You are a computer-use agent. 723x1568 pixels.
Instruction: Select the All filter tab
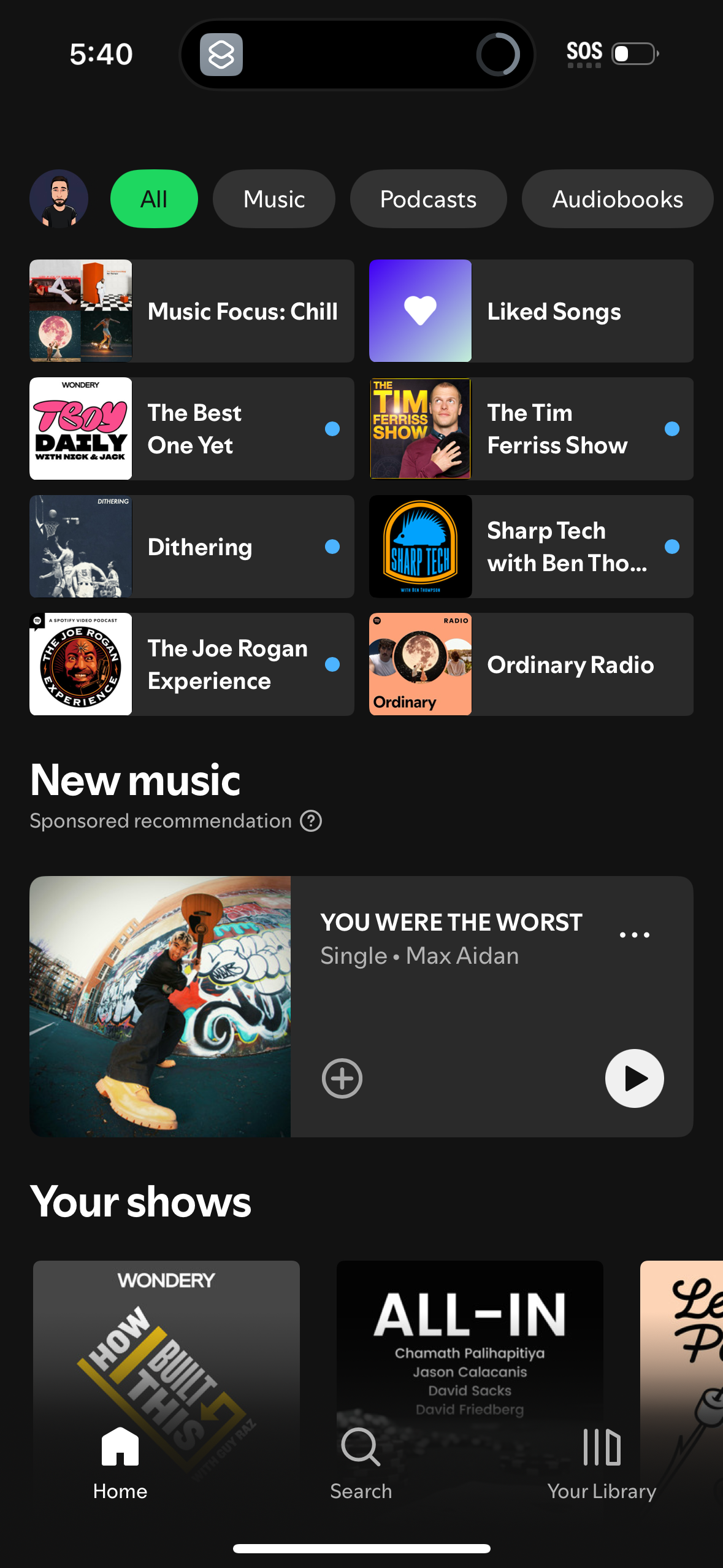click(x=153, y=198)
